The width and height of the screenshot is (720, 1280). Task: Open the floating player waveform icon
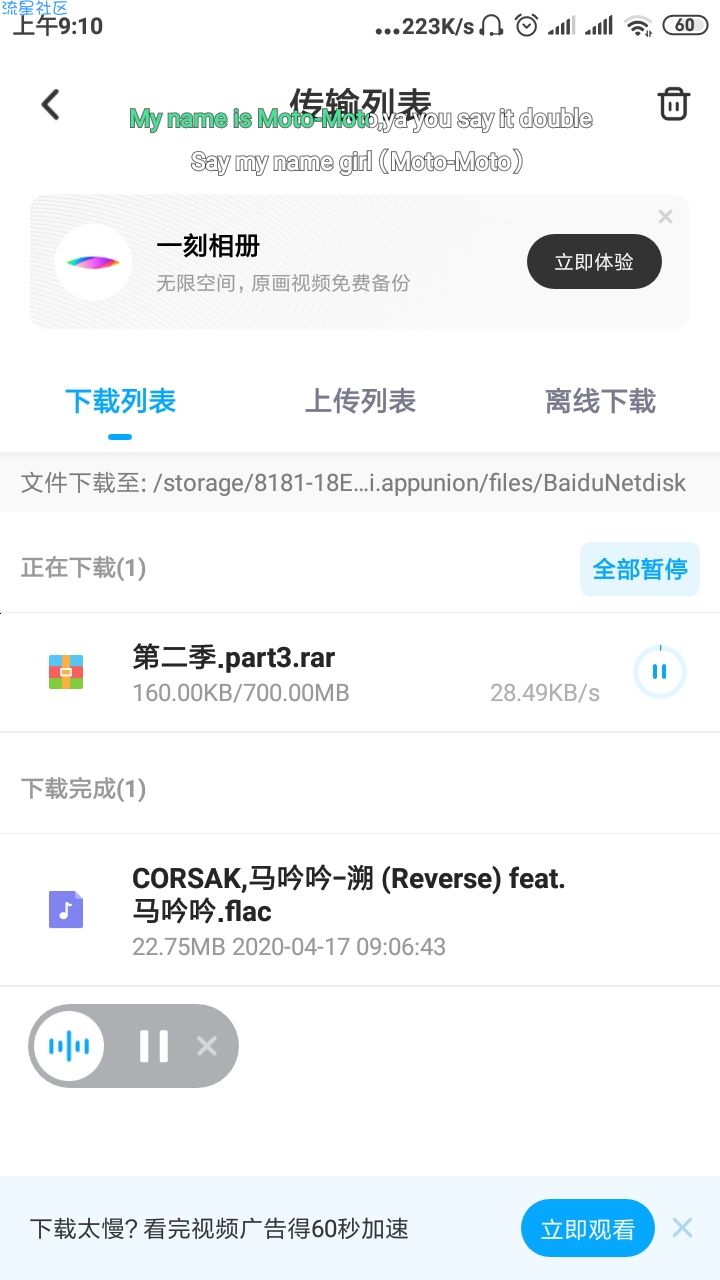[x=69, y=1046]
